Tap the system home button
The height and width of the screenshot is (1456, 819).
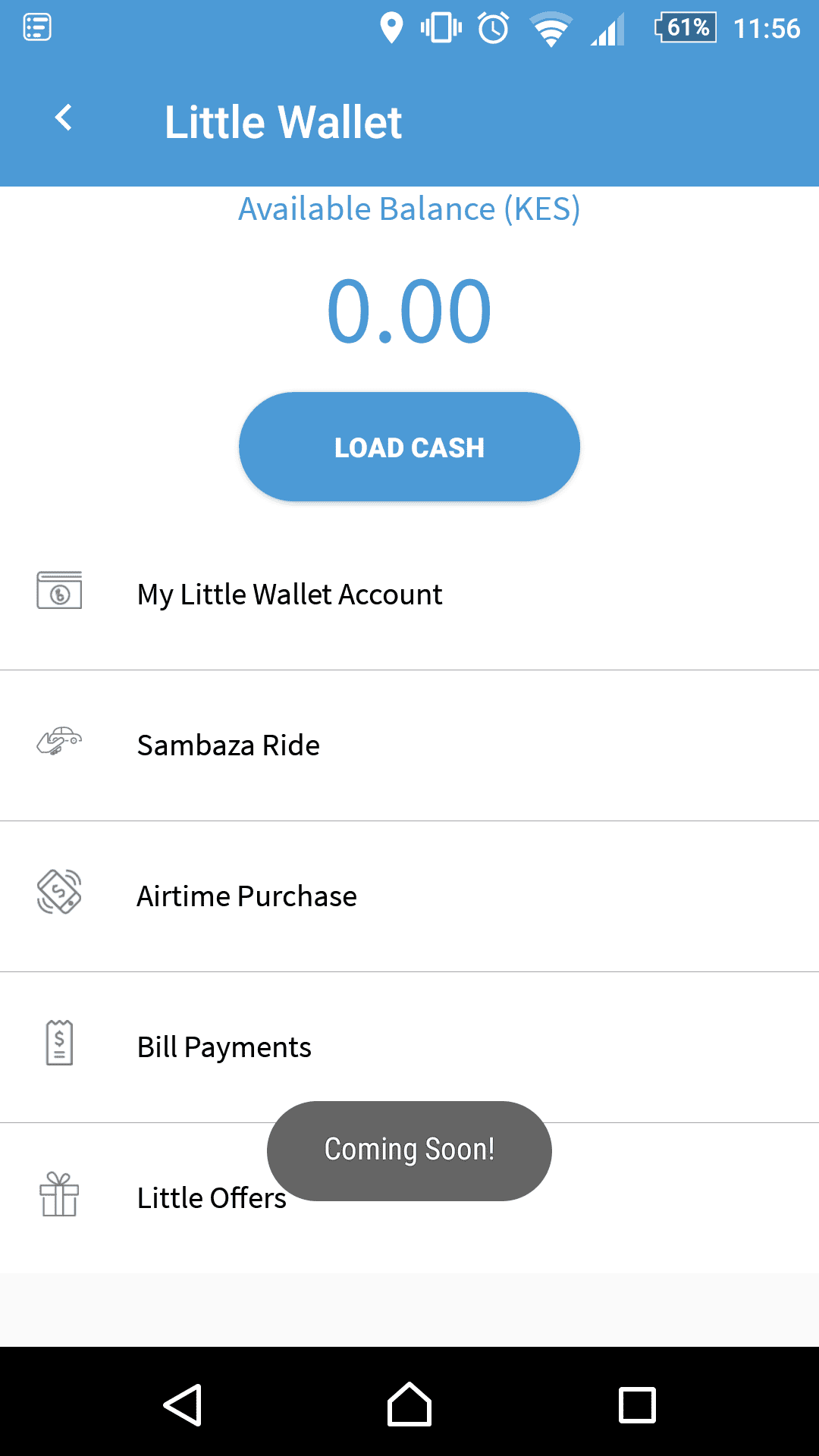coord(409,1404)
